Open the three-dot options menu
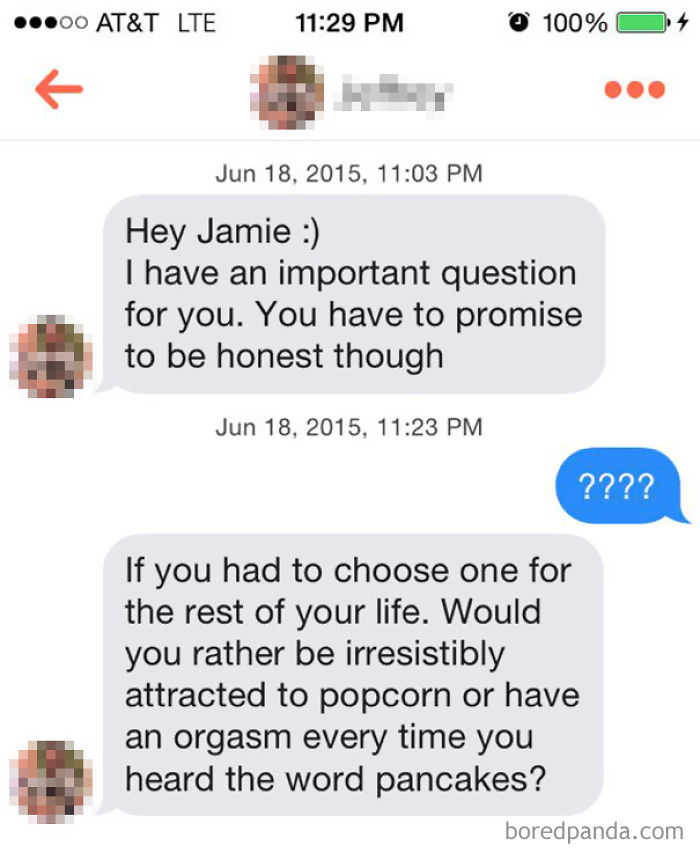Image resolution: width=700 pixels, height=853 pixels. [x=634, y=90]
